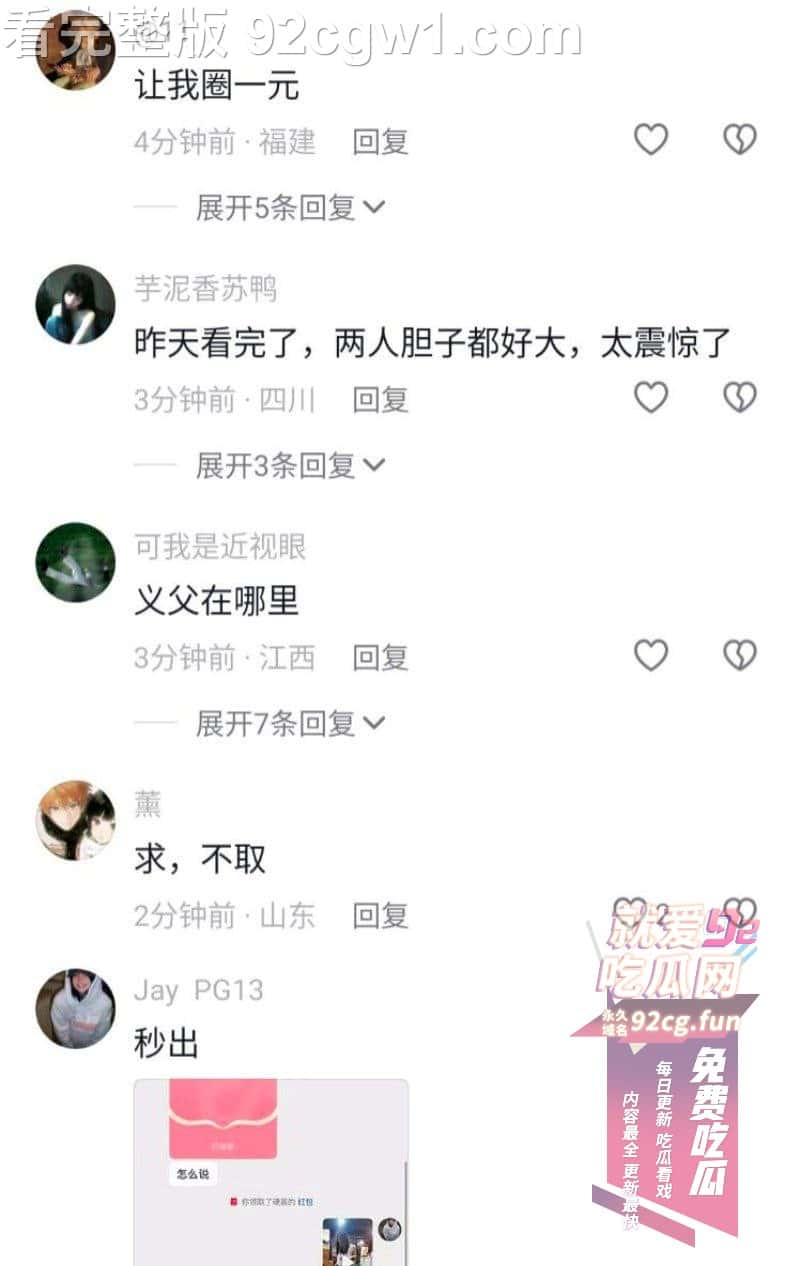800x1266 pixels.
Task: Open the image attached to Jay PG13's comment
Action: tap(270, 1172)
